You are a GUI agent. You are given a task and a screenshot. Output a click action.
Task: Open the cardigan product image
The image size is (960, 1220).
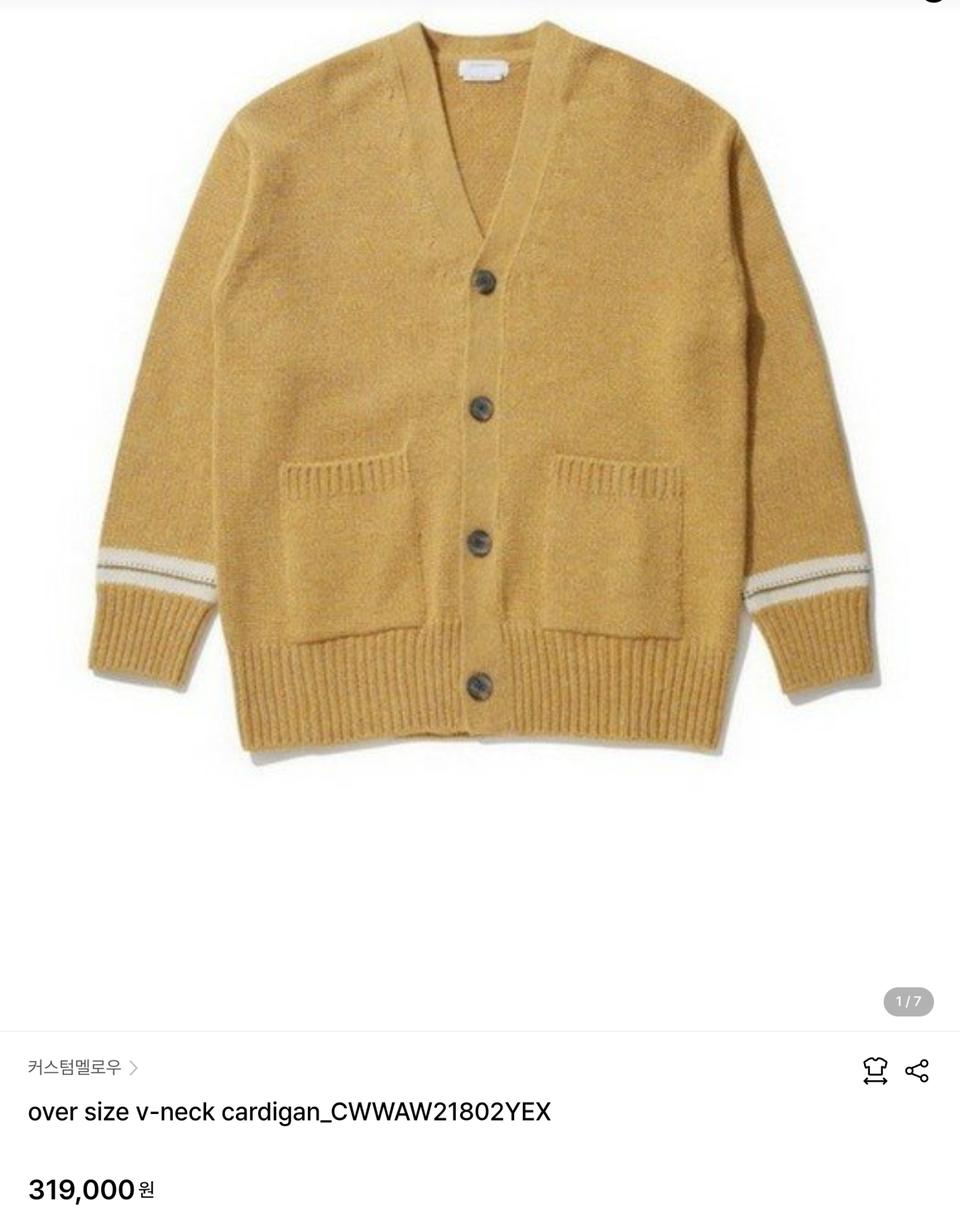pos(480,400)
